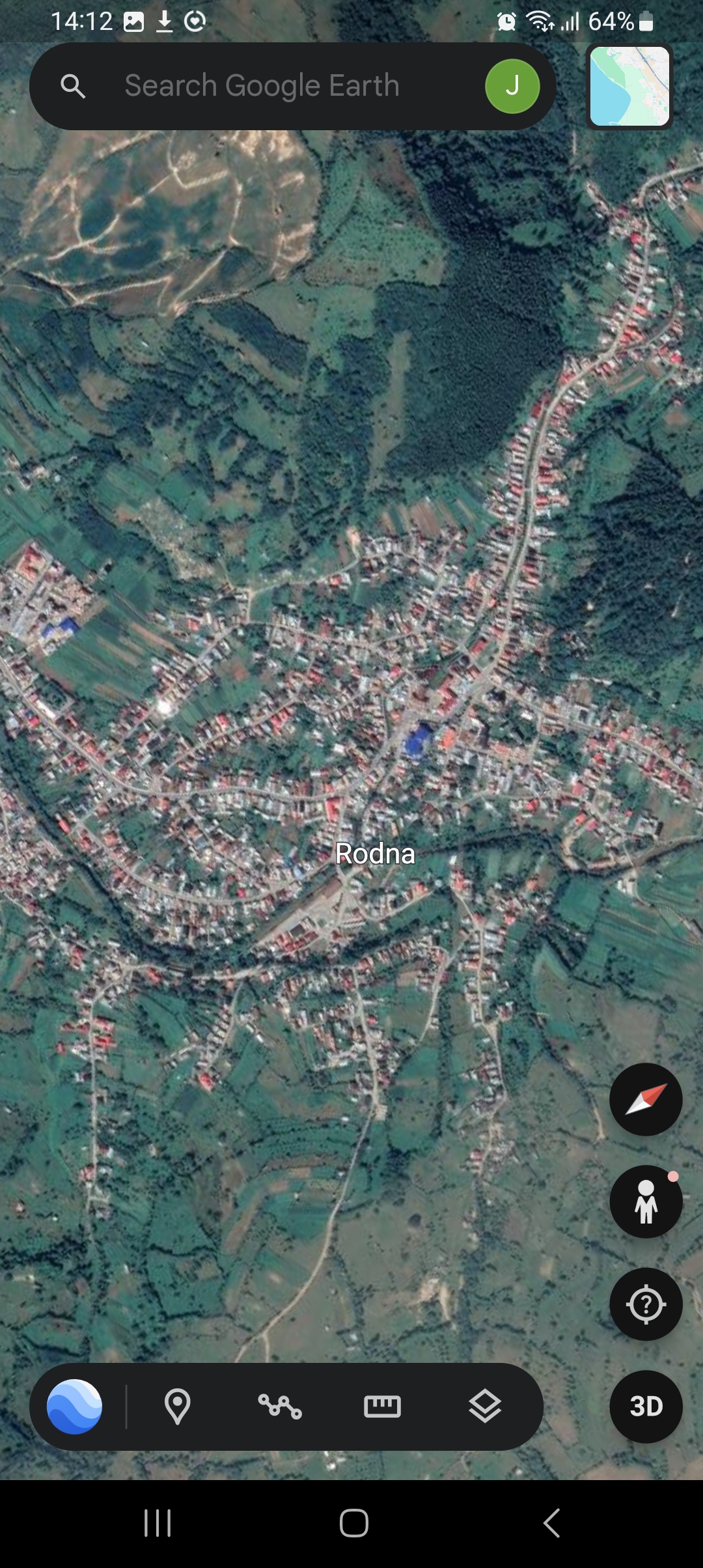Reset orientation with the compass button

(x=646, y=1099)
